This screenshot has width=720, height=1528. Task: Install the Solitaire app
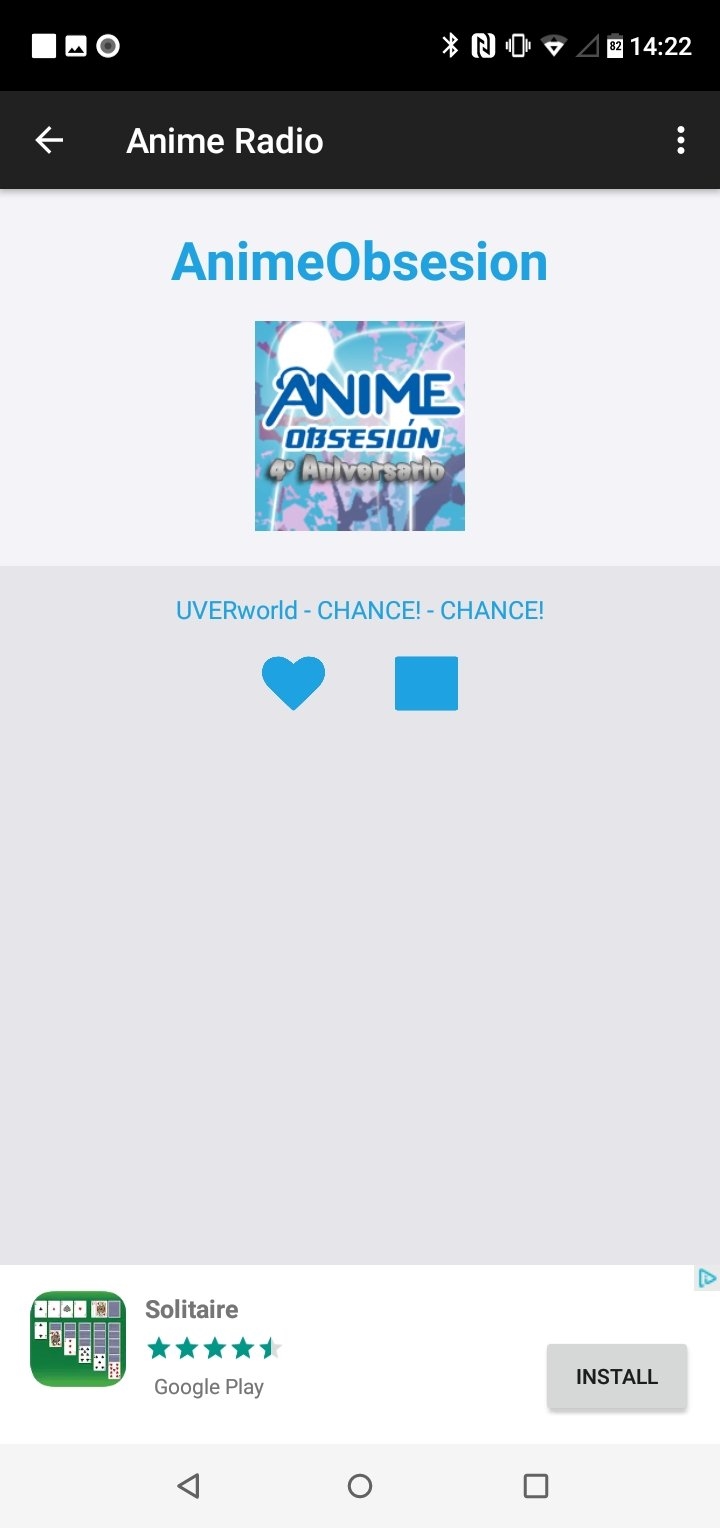coord(616,1377)
